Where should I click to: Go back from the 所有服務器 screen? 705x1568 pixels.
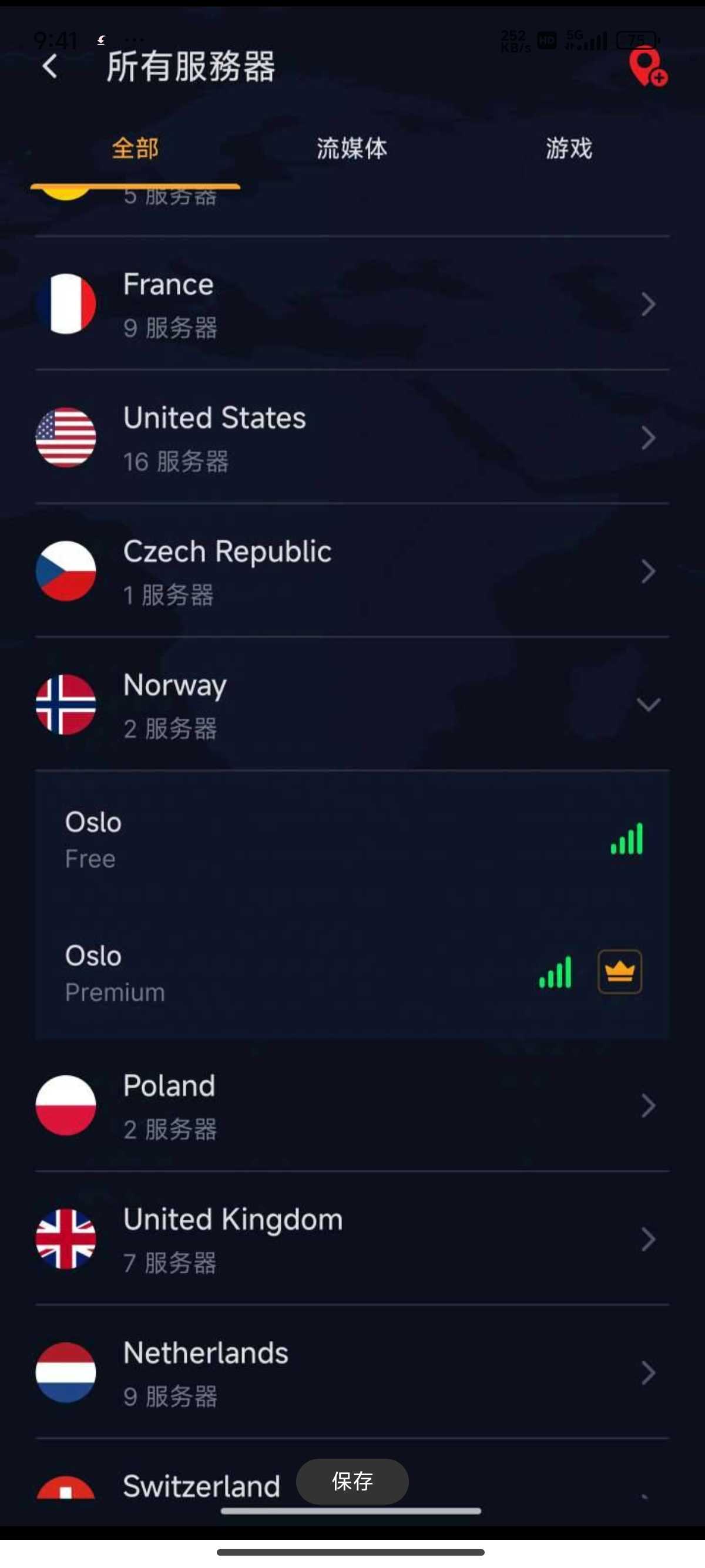(x=50, y=66)
